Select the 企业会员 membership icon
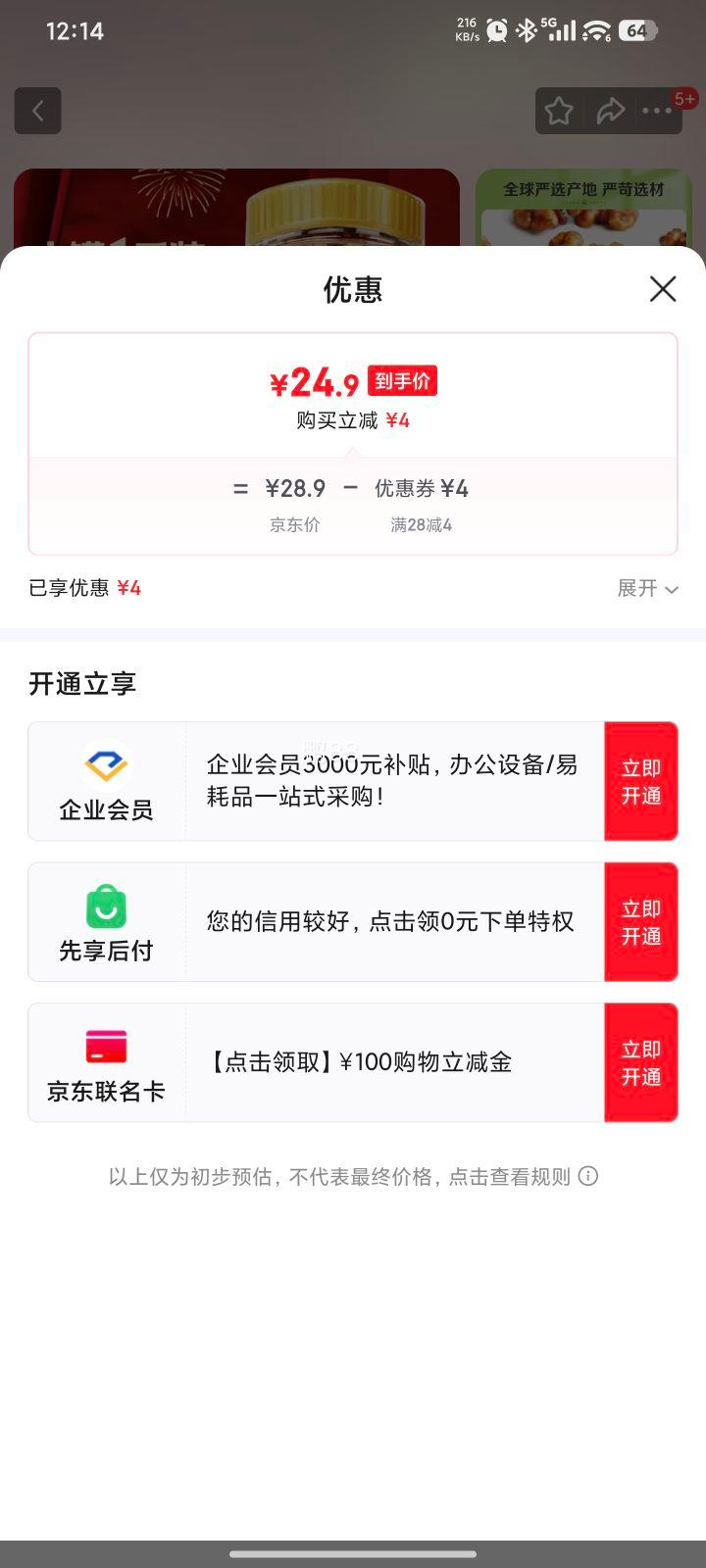 point(106,768)
